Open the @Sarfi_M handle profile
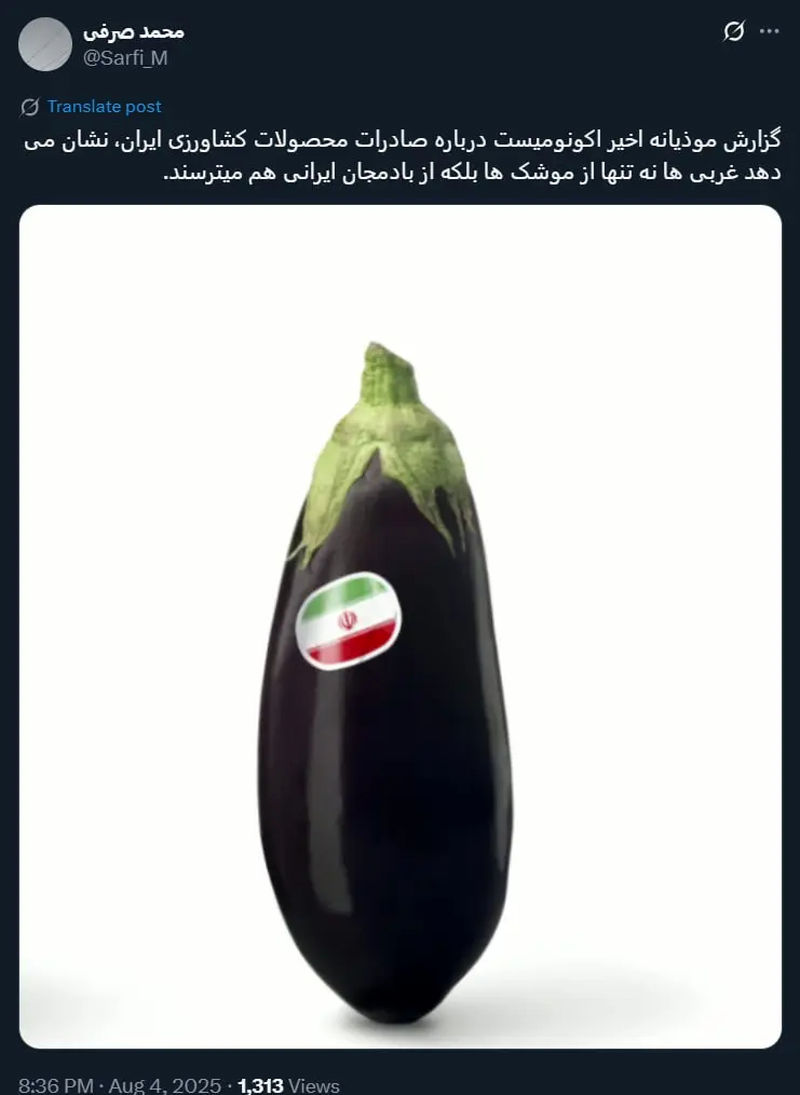This screenshot has width=800, height=1095. (126, 58)
